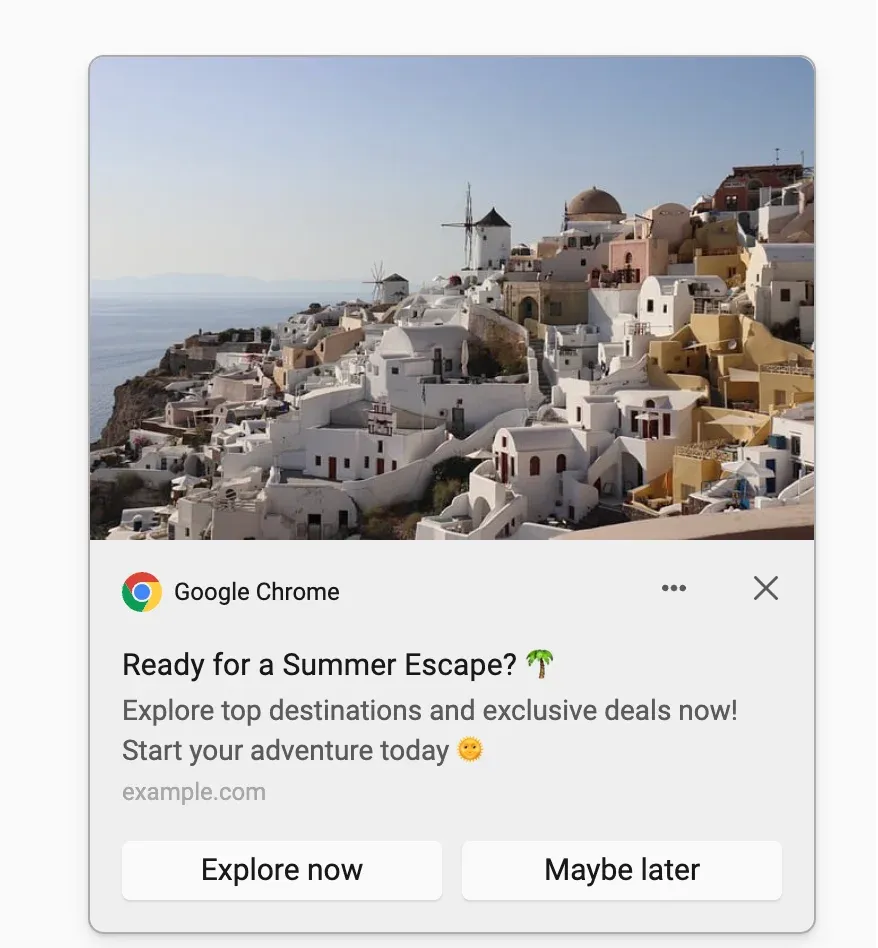
Task: Click the Summer Escape headline text
Action: point(320,663)
